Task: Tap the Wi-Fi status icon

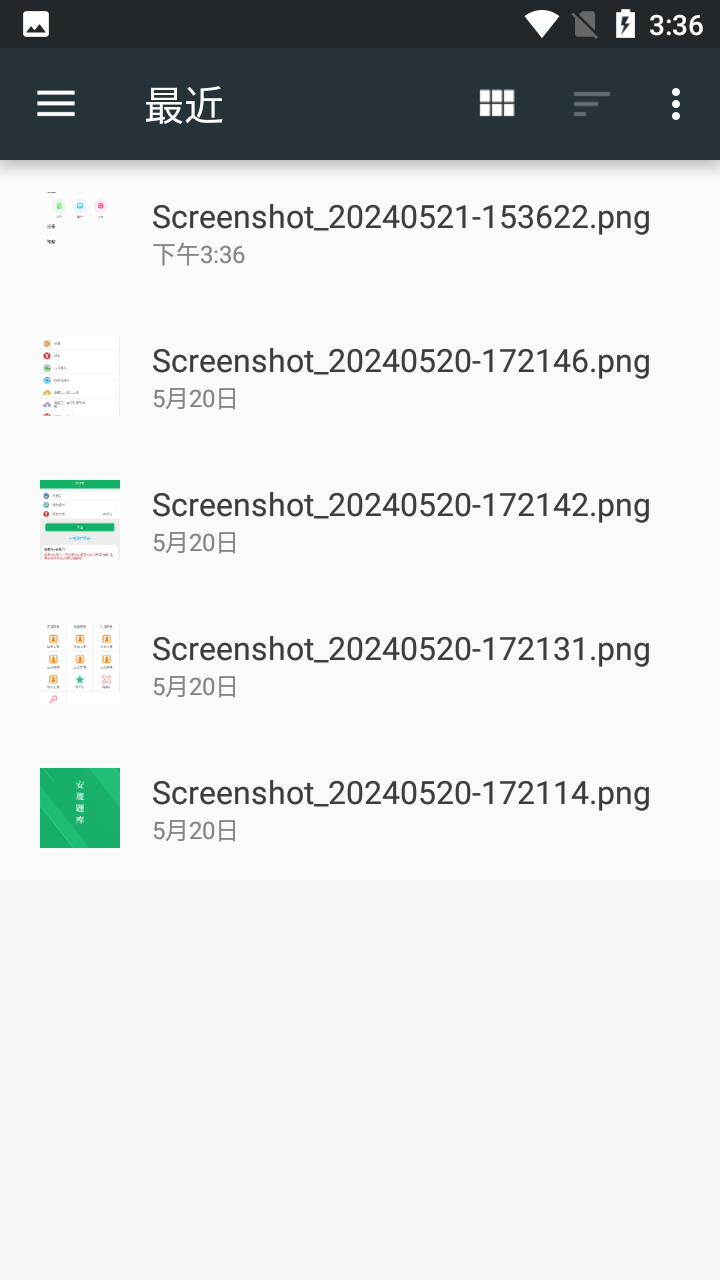Action: [x=543, y=22]
